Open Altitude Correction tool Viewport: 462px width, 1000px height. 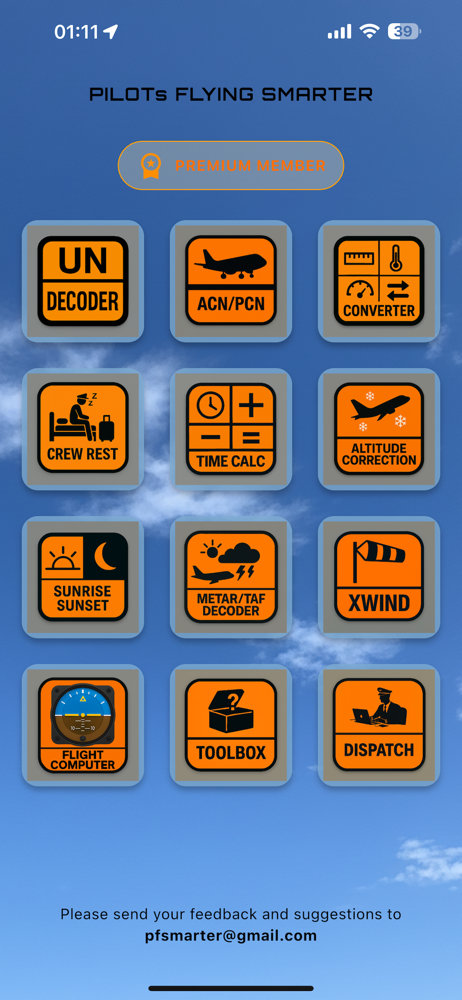coord(379,429)
